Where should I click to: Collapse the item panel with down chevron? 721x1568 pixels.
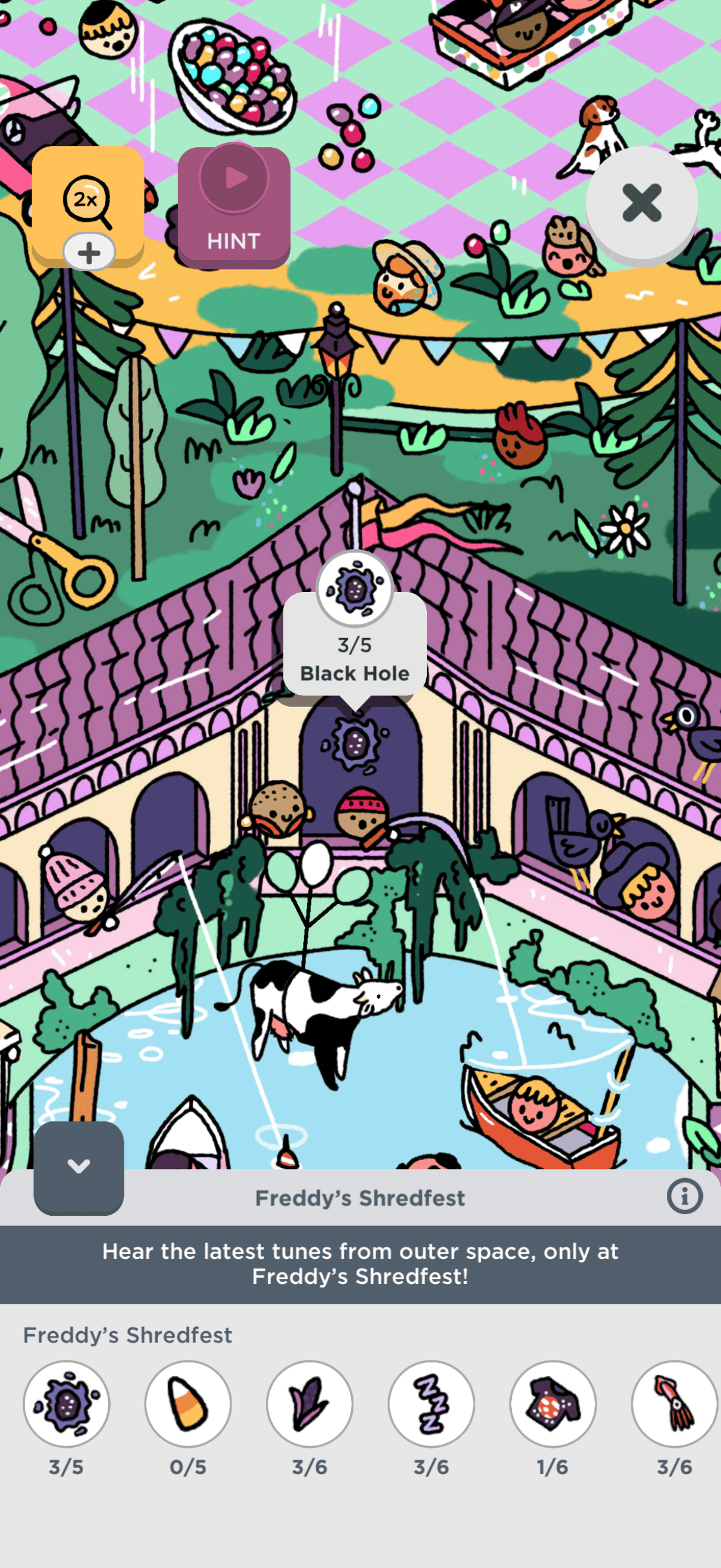click(78, 1167)
